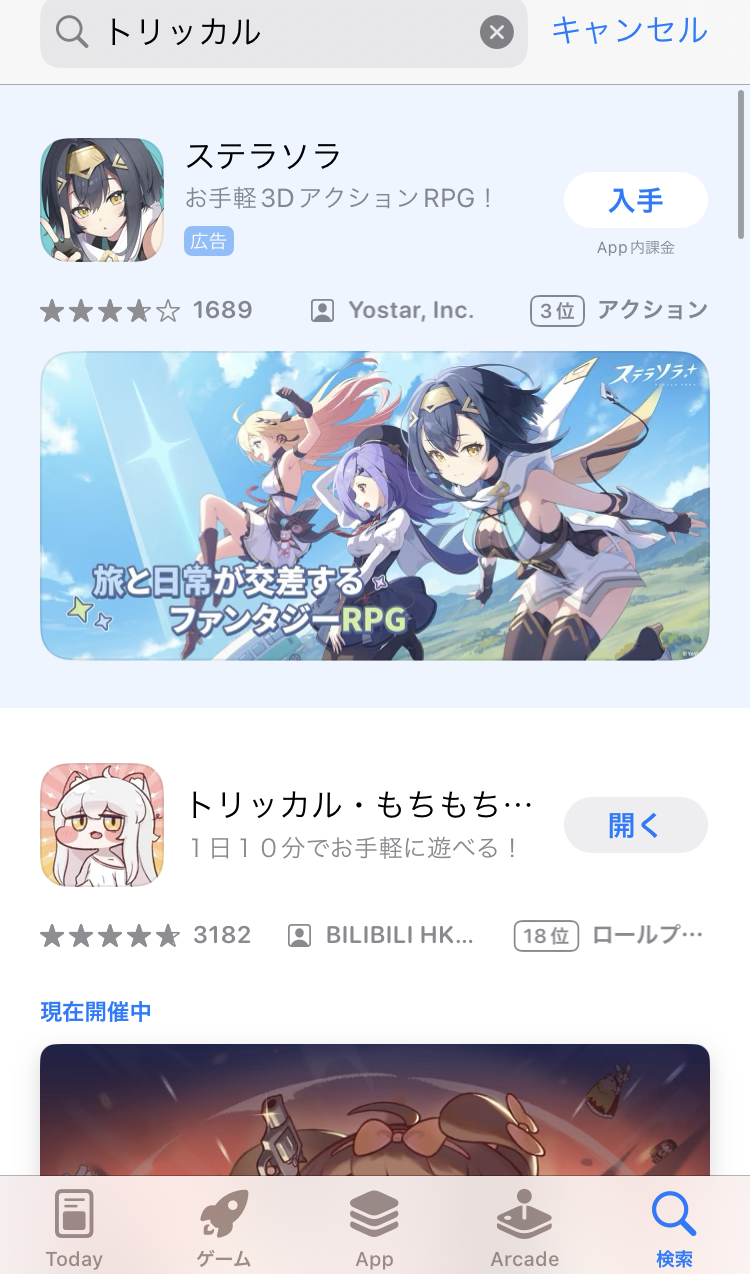Screen dimensions: 750x1274
Task: Open the 現在開催中 event card
Action: point(375,1110)
